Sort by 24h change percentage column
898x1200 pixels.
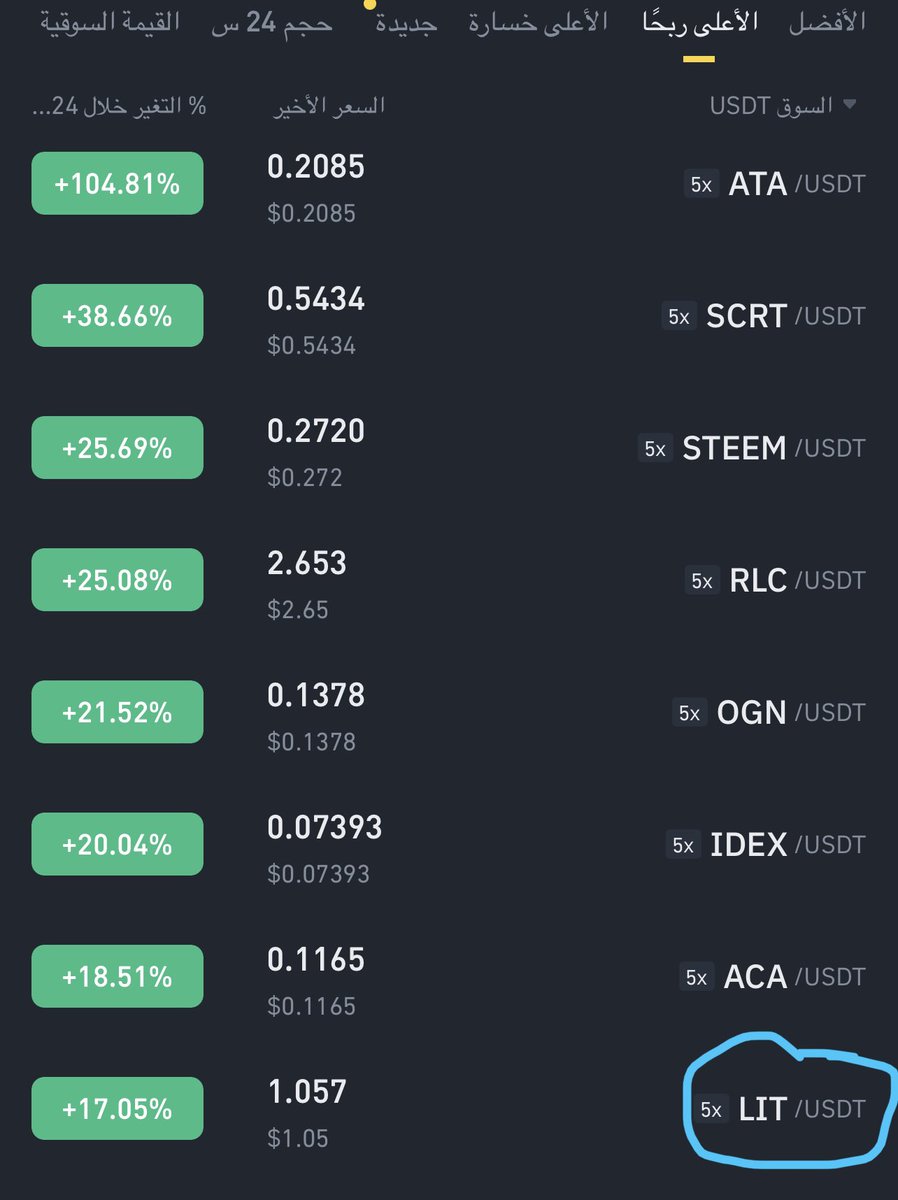tap(118, 105)
